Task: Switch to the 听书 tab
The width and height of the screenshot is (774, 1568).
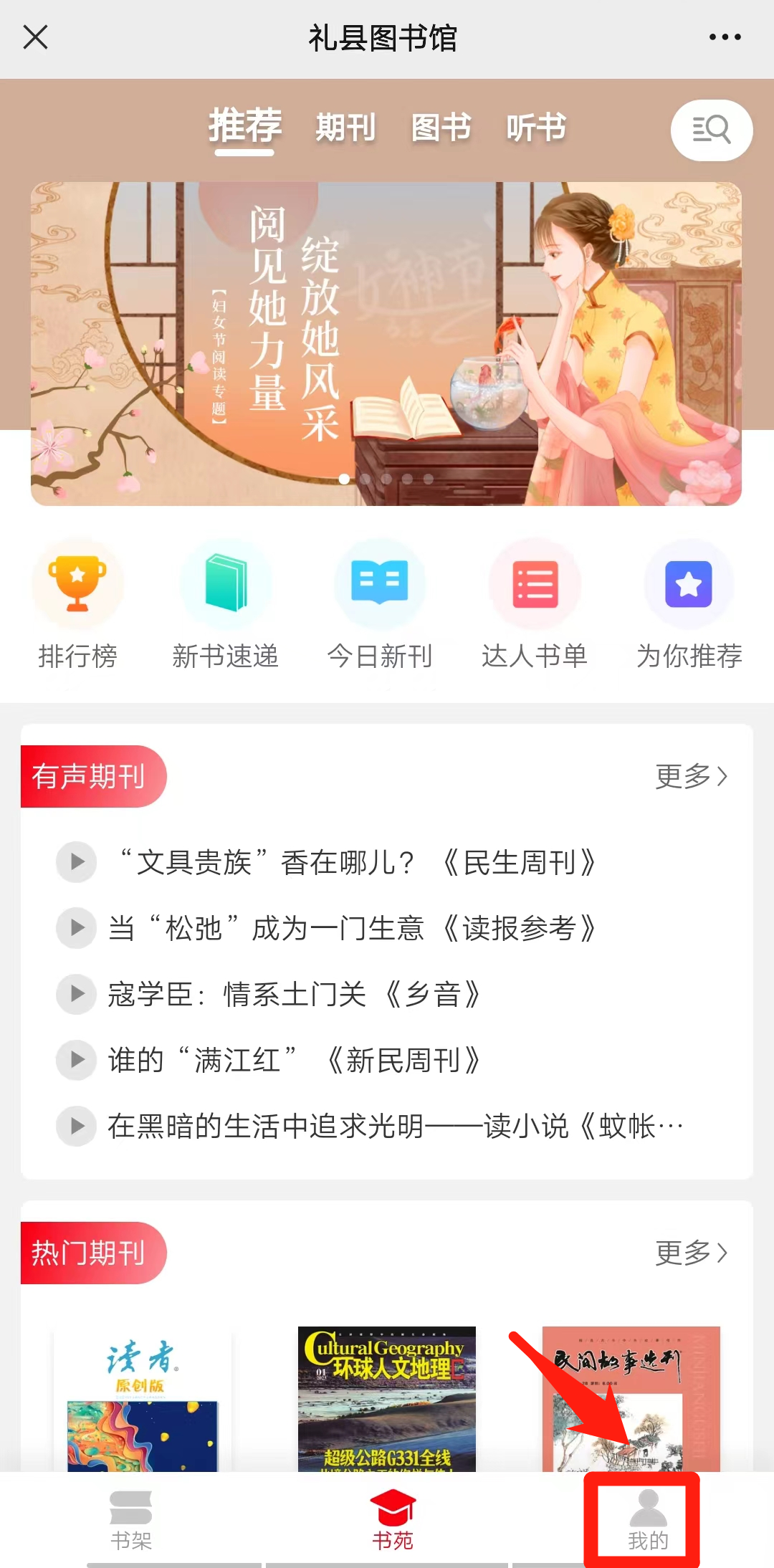Action: pos(536,128)
